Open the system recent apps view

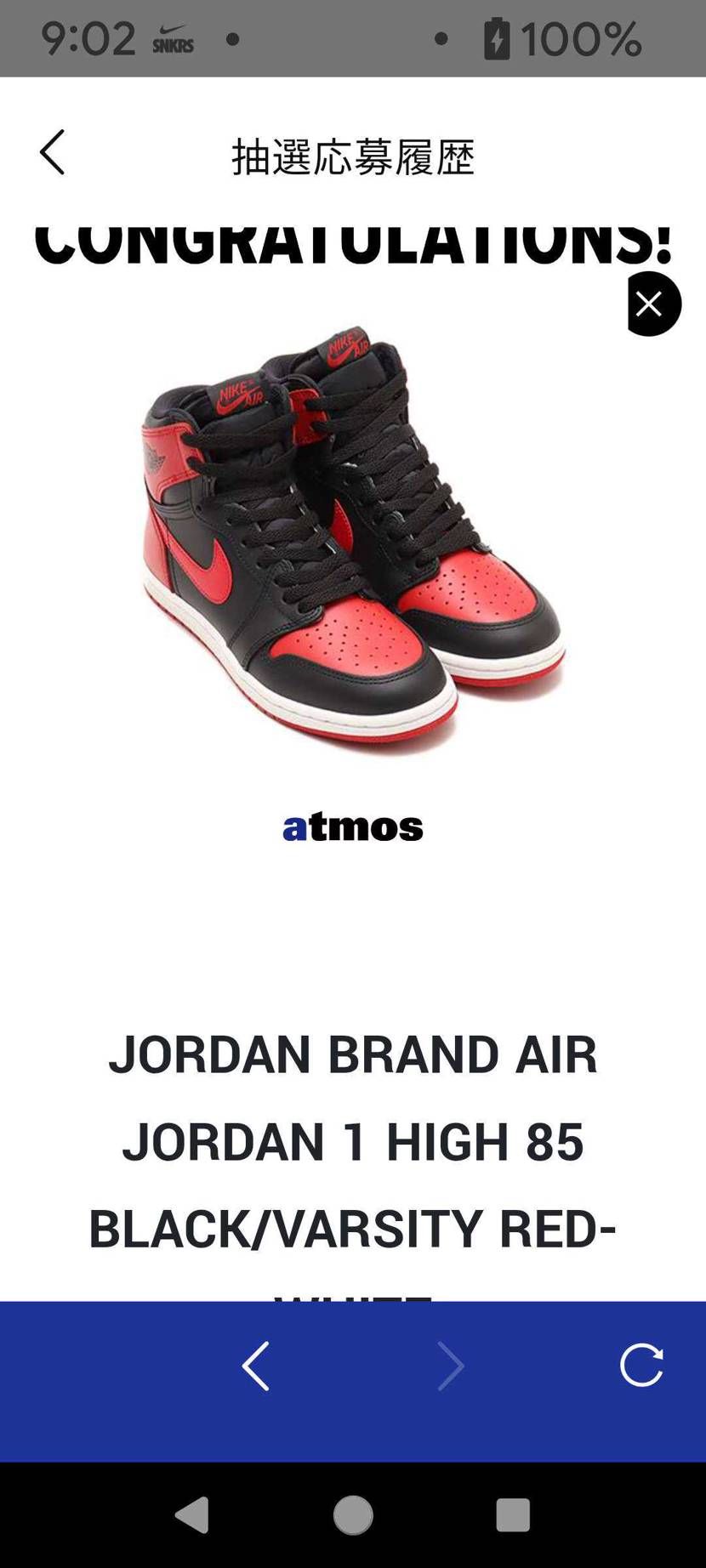tap(513, 1514)
